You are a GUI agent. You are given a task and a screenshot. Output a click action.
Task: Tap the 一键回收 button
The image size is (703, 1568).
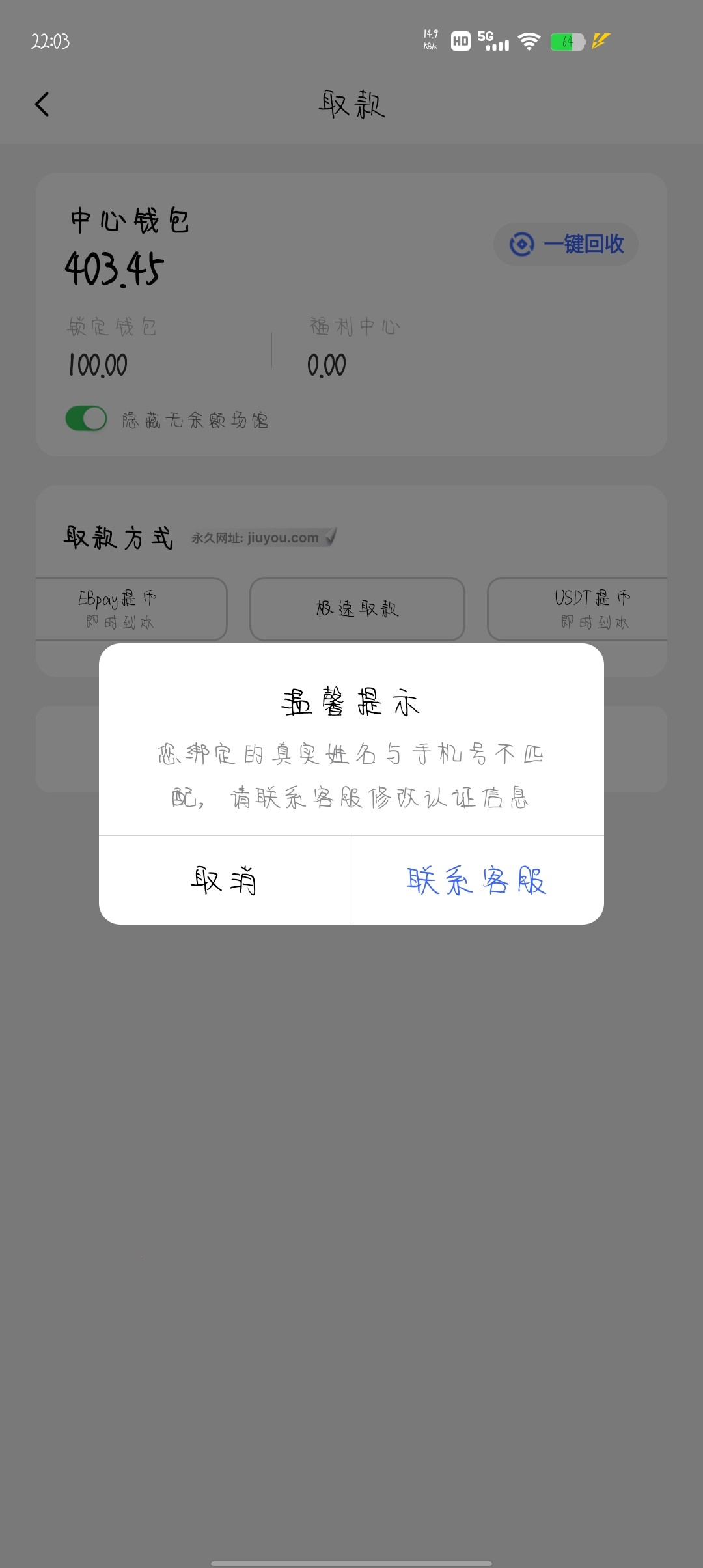click(x=566, y=244)
